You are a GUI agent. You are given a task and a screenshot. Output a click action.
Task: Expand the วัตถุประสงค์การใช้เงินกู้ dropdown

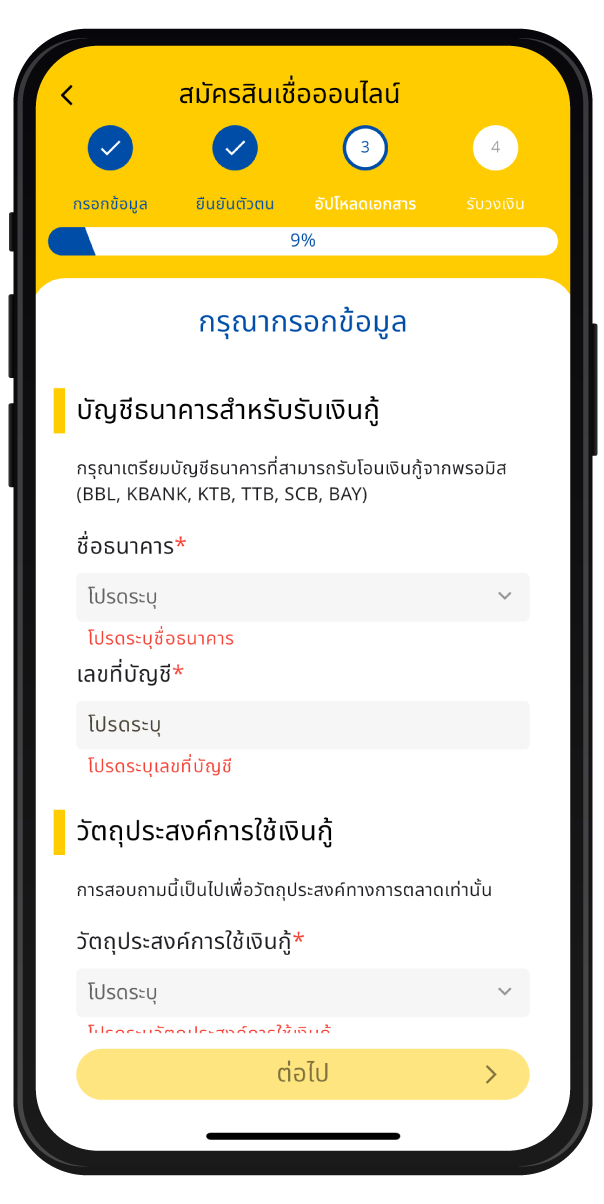pos(302,992)
